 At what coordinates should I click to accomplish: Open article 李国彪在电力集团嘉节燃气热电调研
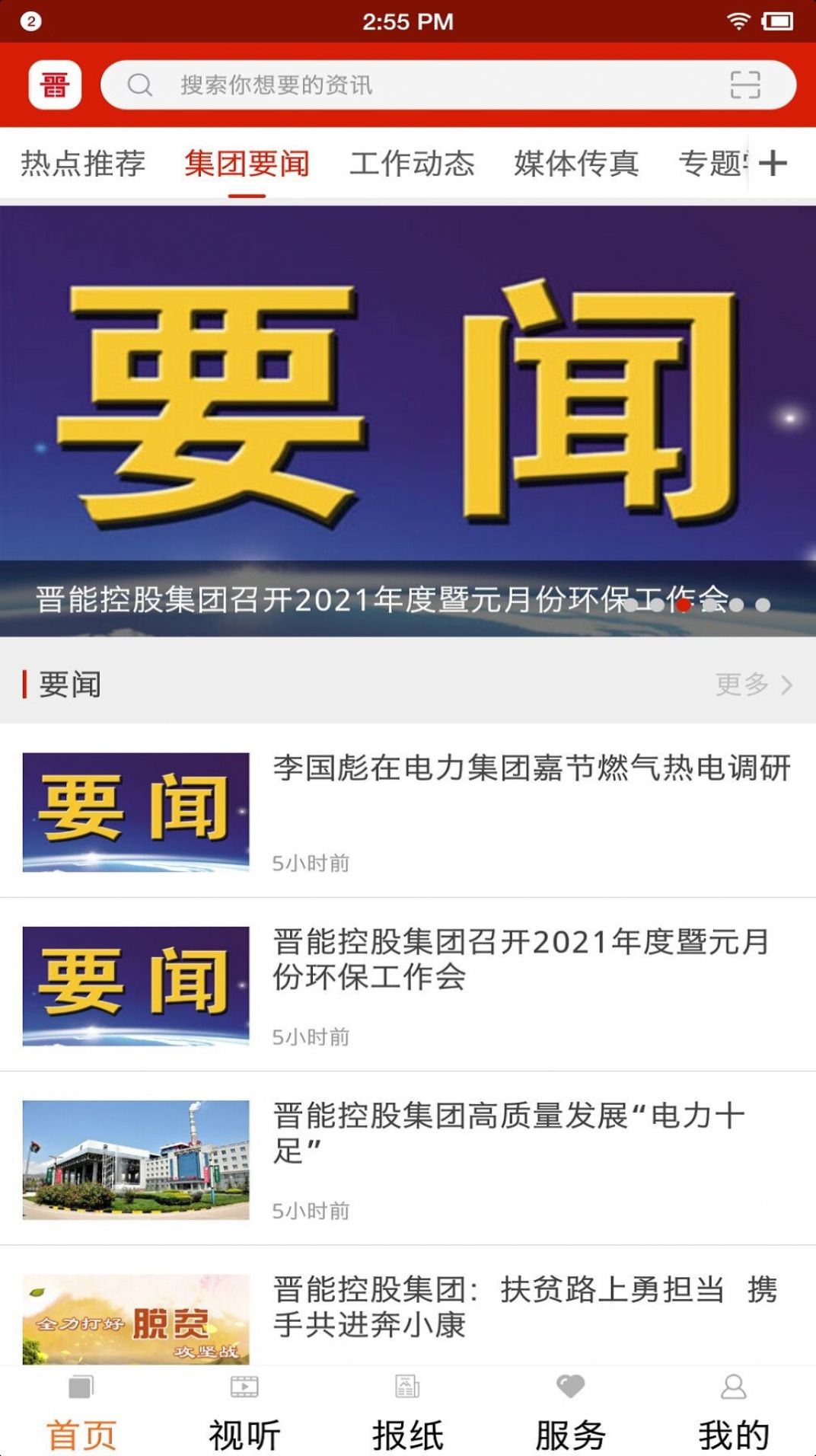(x=531, y=769)
